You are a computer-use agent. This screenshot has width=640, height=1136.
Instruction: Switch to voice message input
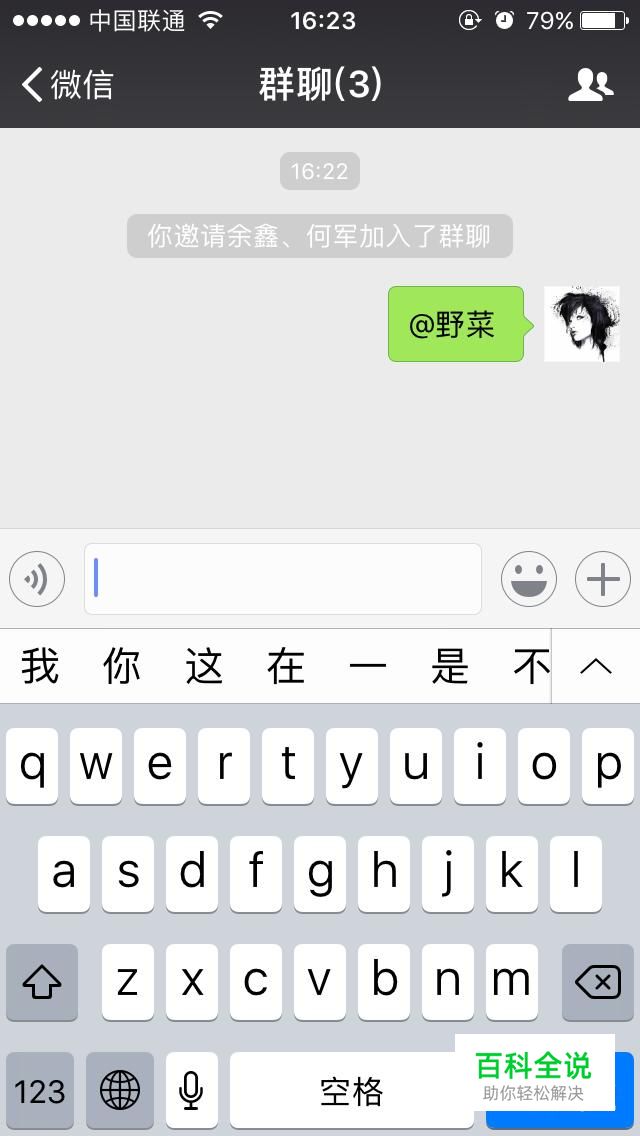point(37,579)
